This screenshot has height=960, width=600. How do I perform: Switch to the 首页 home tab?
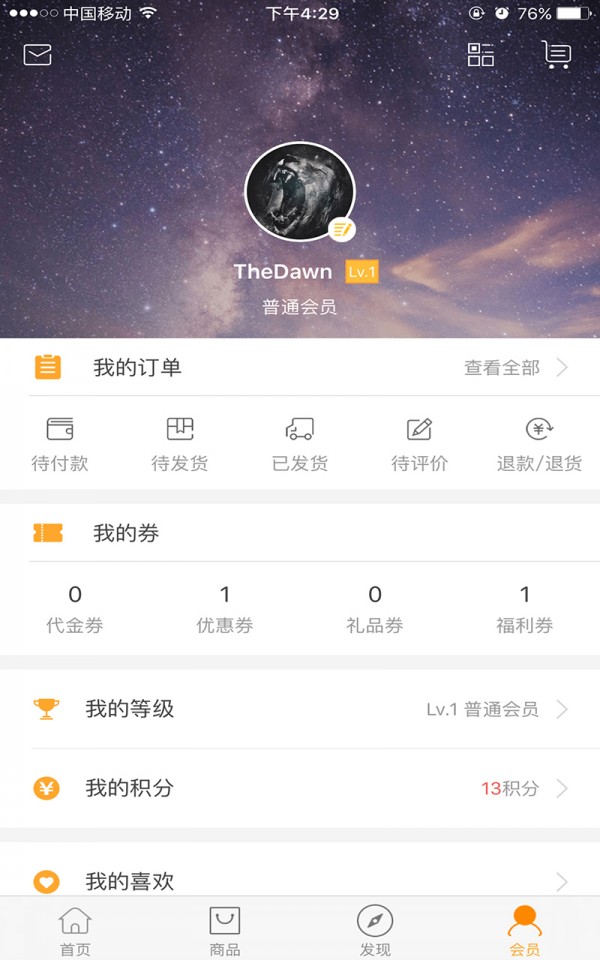[x=75, y=930]
